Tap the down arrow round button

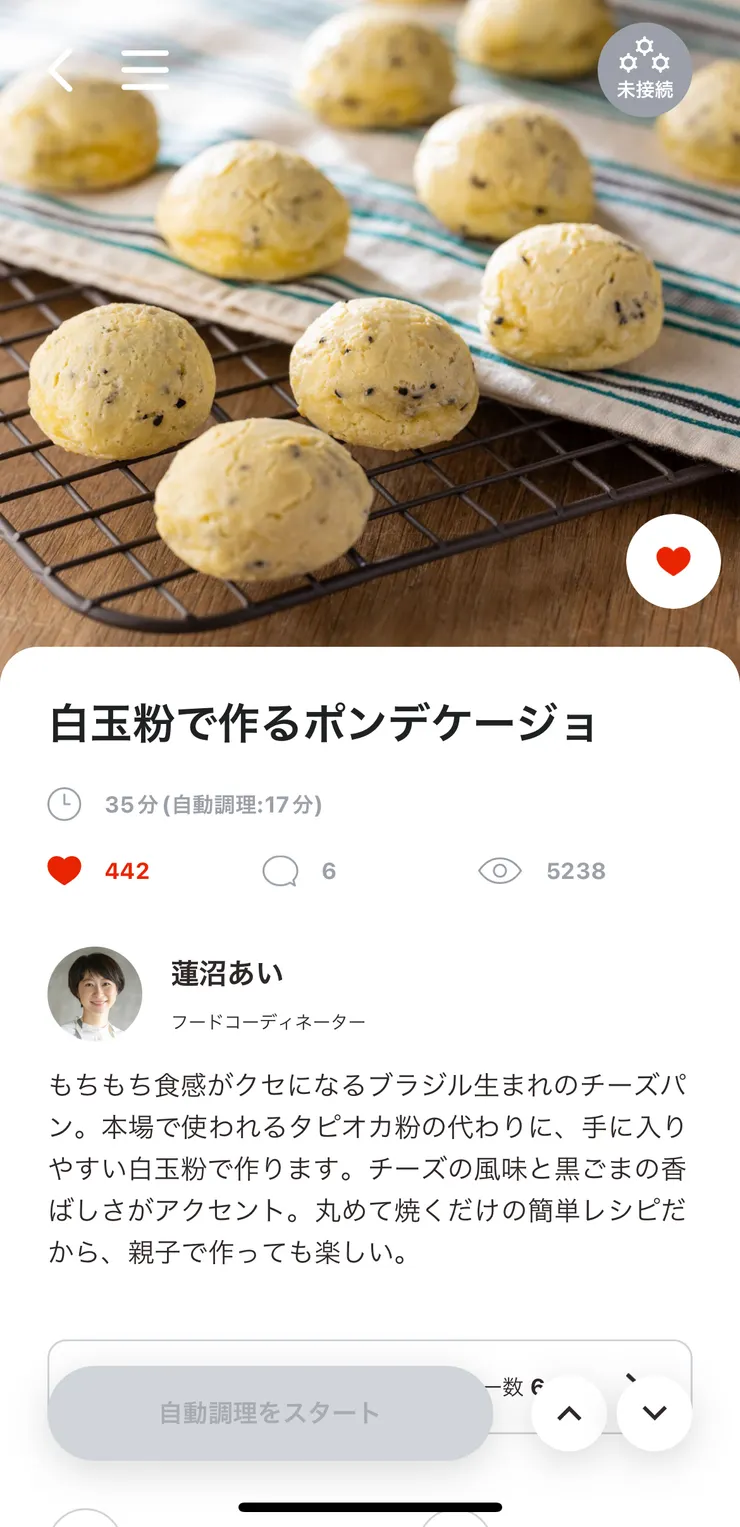[x=654, y=1413]
